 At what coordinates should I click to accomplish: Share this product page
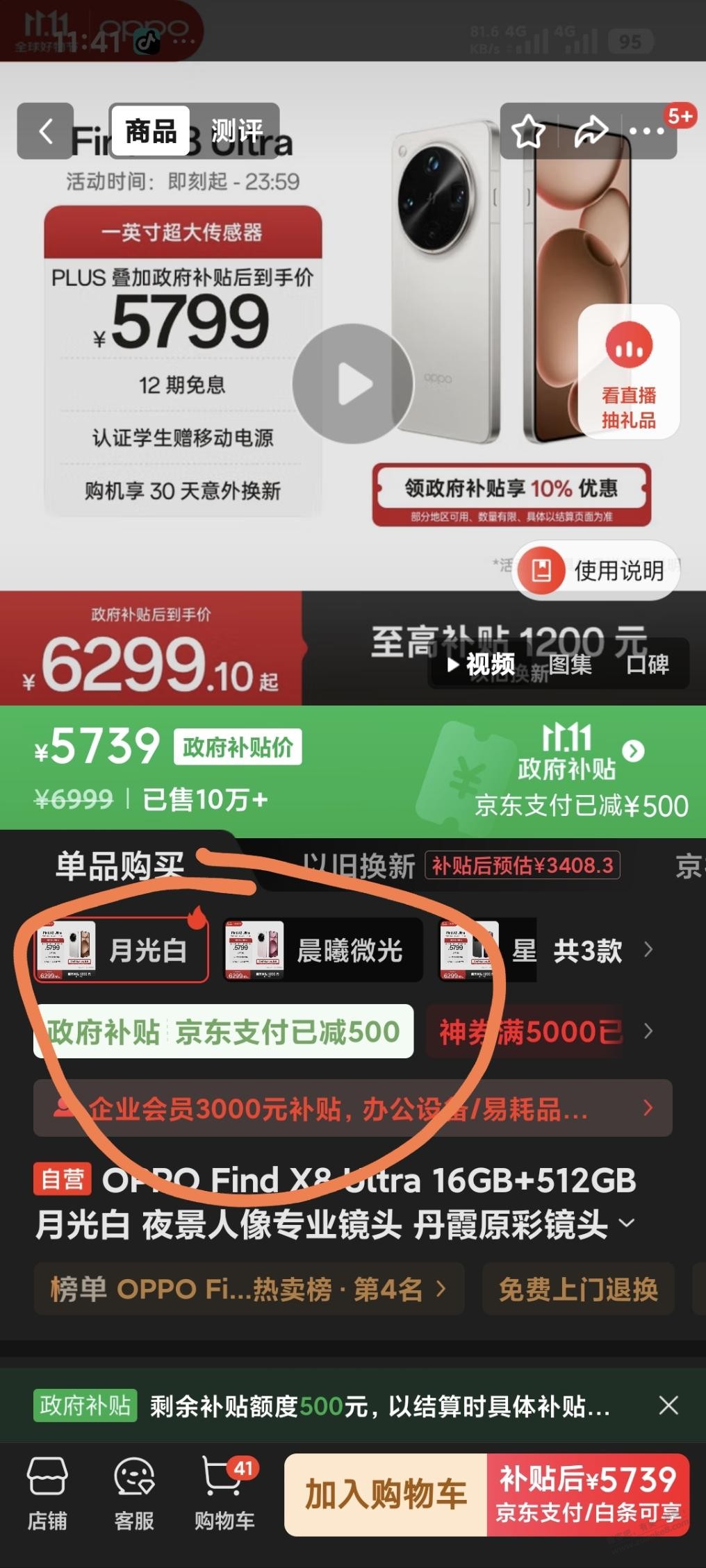[591, 131]
